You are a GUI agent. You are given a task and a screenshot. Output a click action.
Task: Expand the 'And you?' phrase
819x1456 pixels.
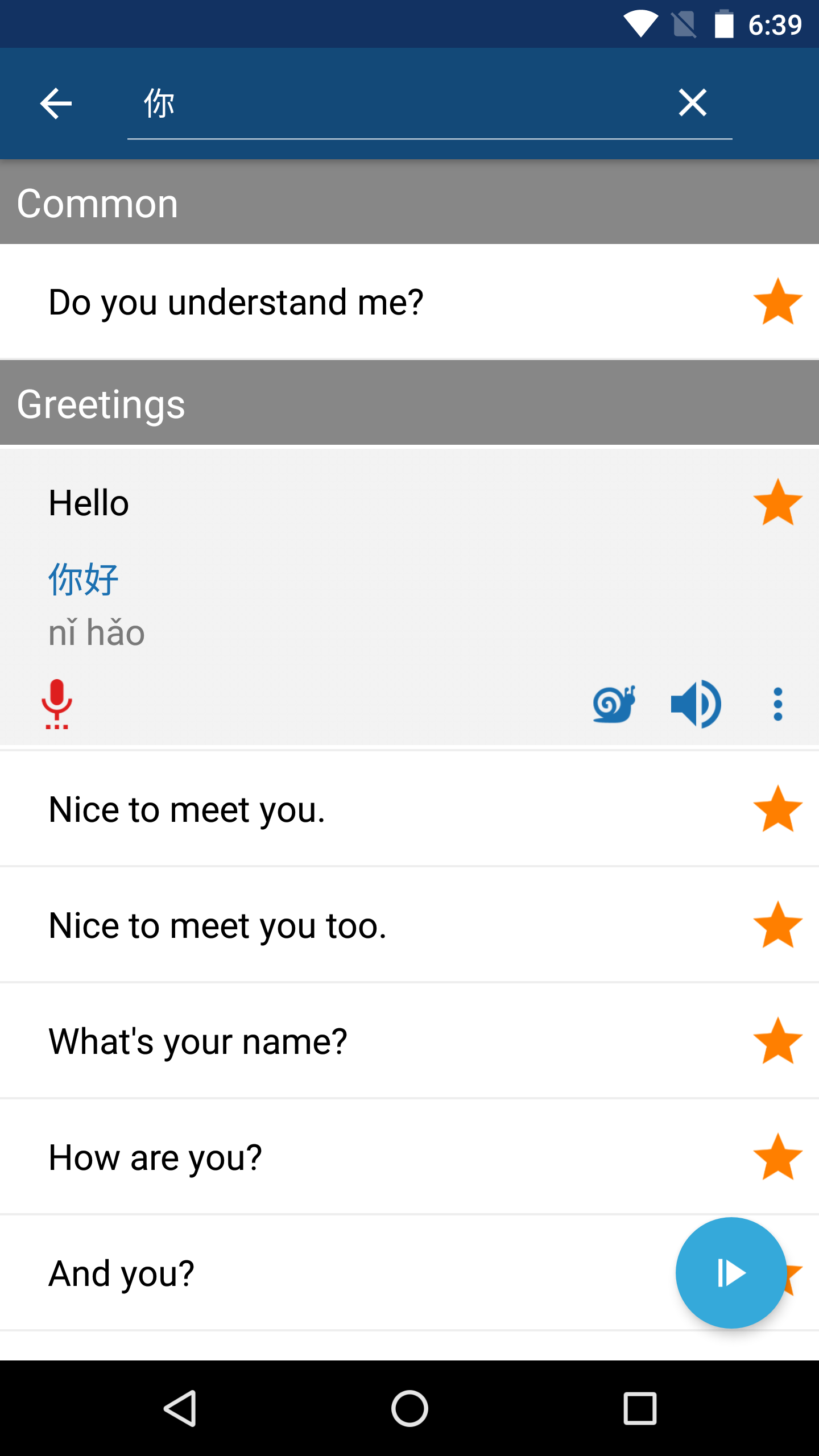tap(122, 1273)
